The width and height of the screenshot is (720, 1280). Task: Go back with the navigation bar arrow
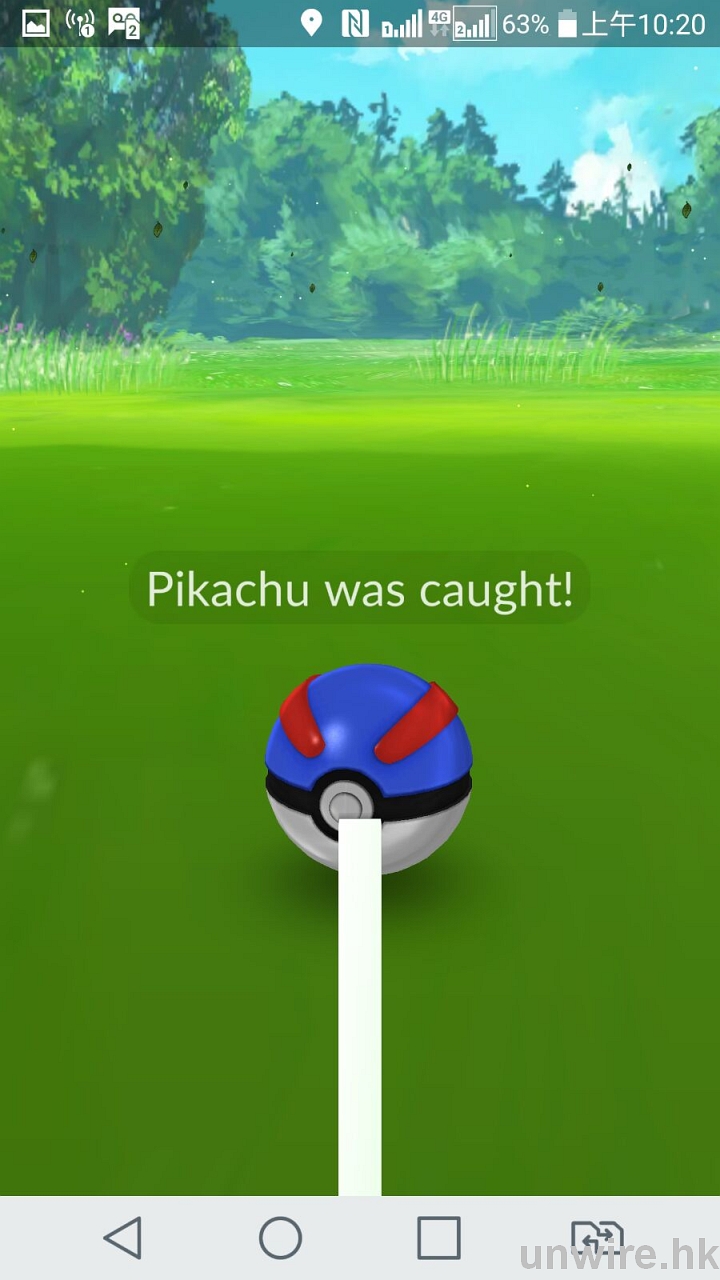coord(123,1238)
